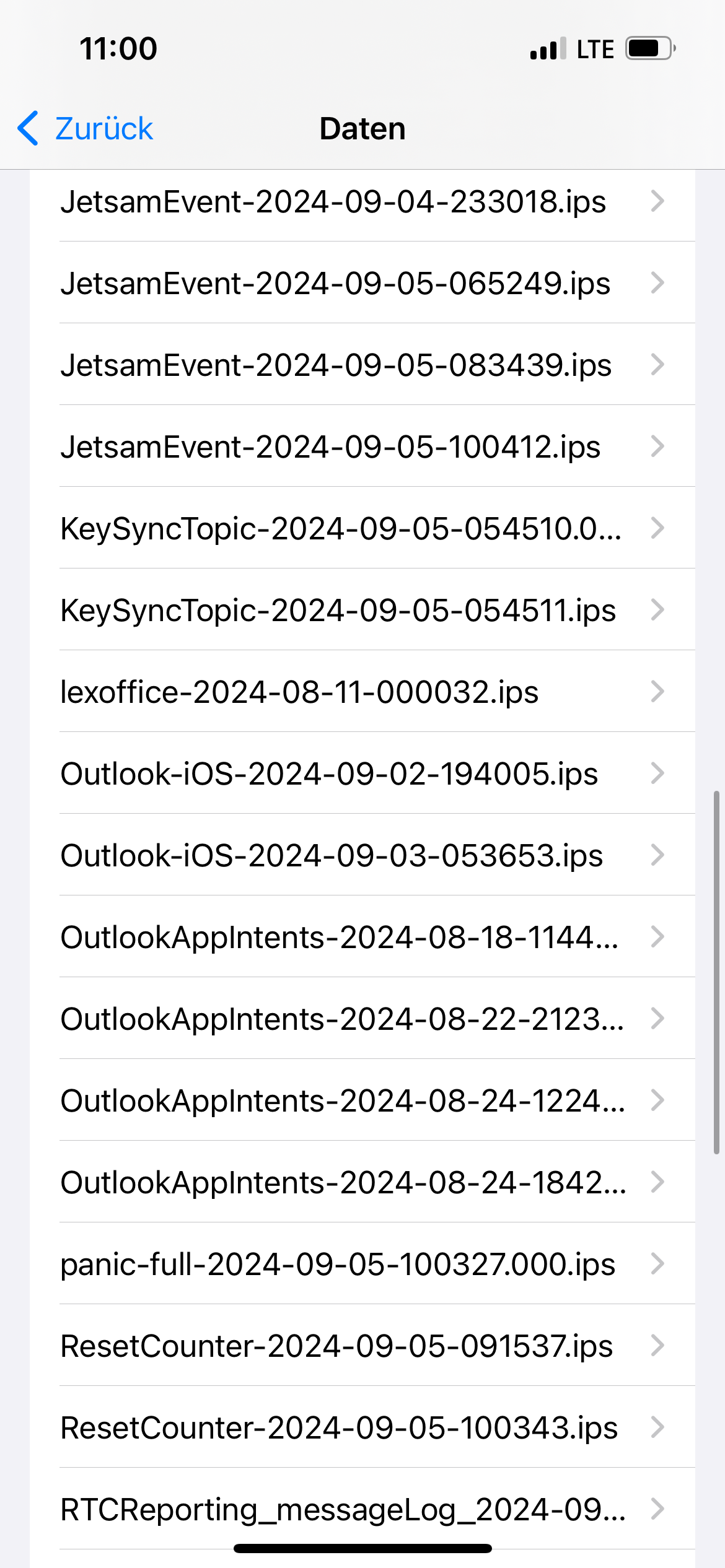Open the RTCReporting_messageLog_2024-09… file

point(362,1510)
